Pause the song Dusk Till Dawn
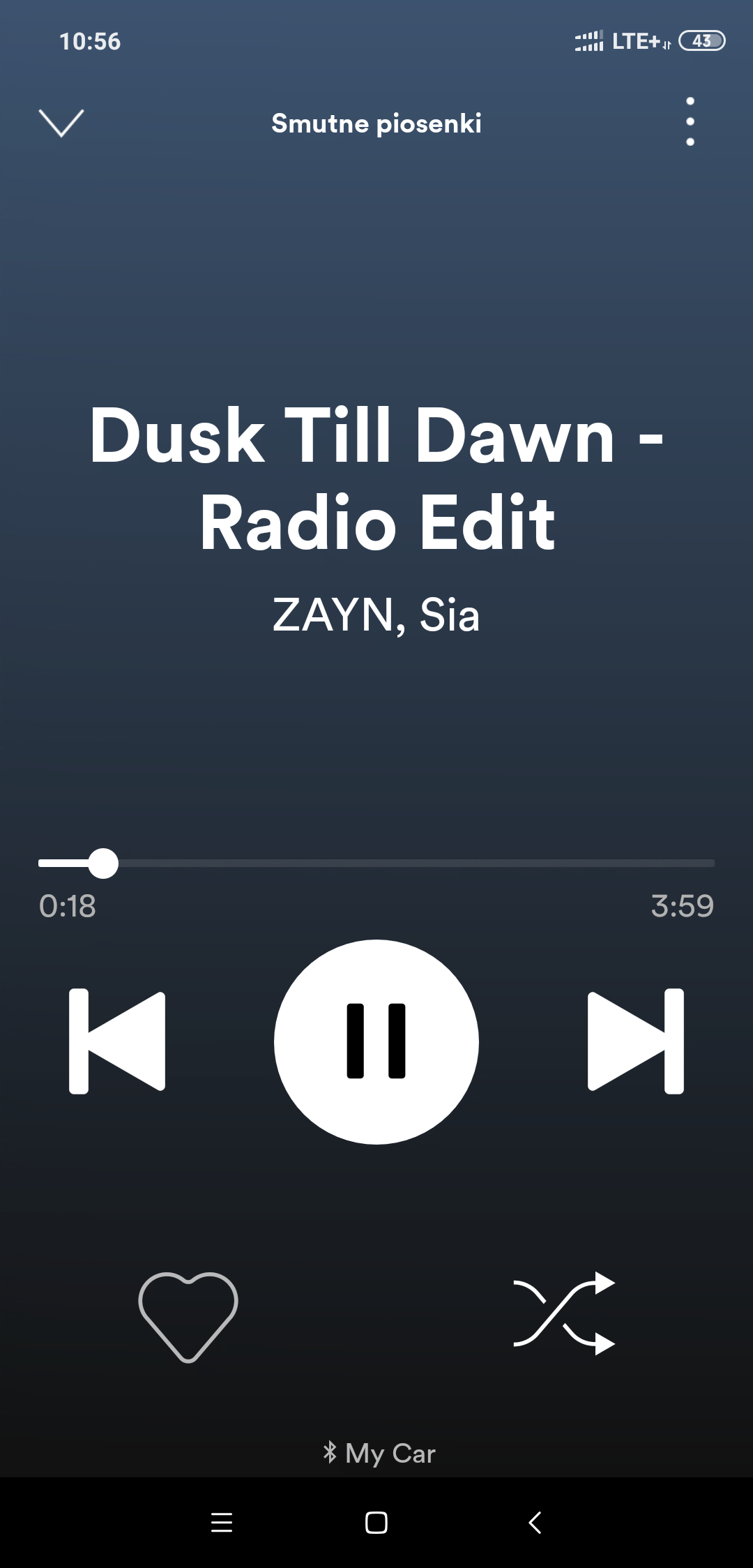Viewport: 753px width, 1568px height. pyautogui.click(x=376, y=1041)
